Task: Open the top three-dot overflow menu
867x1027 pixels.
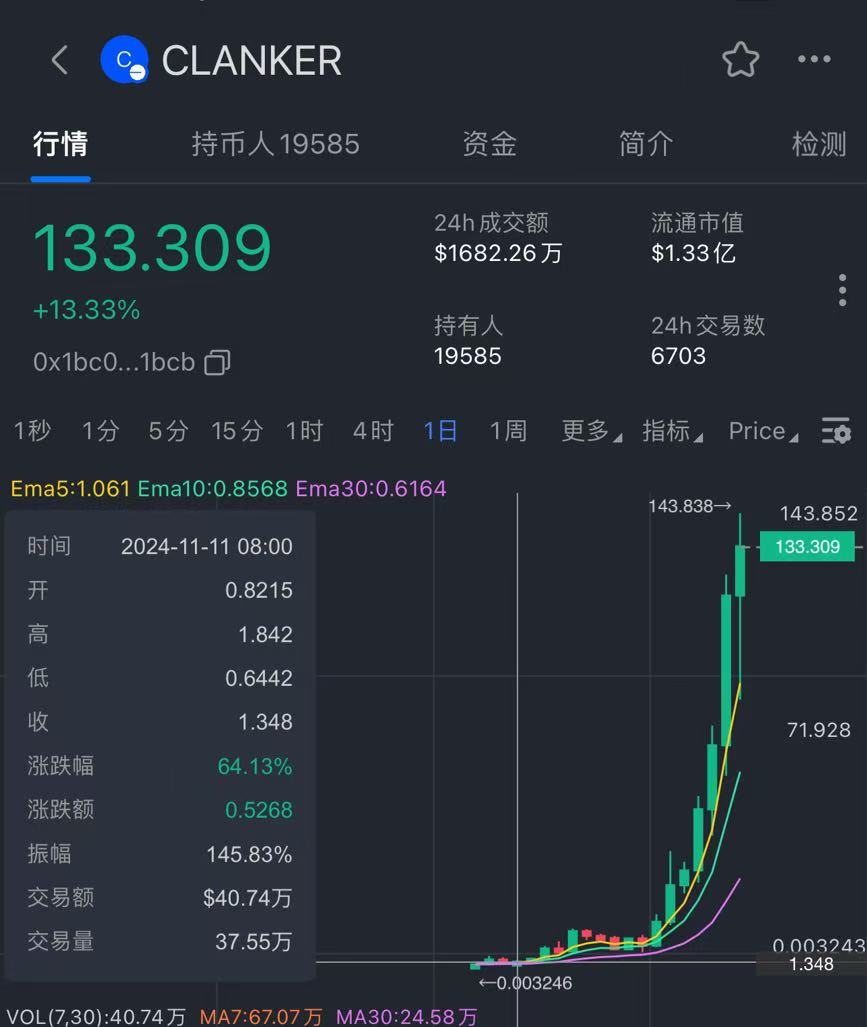Action: coord(814,60)
